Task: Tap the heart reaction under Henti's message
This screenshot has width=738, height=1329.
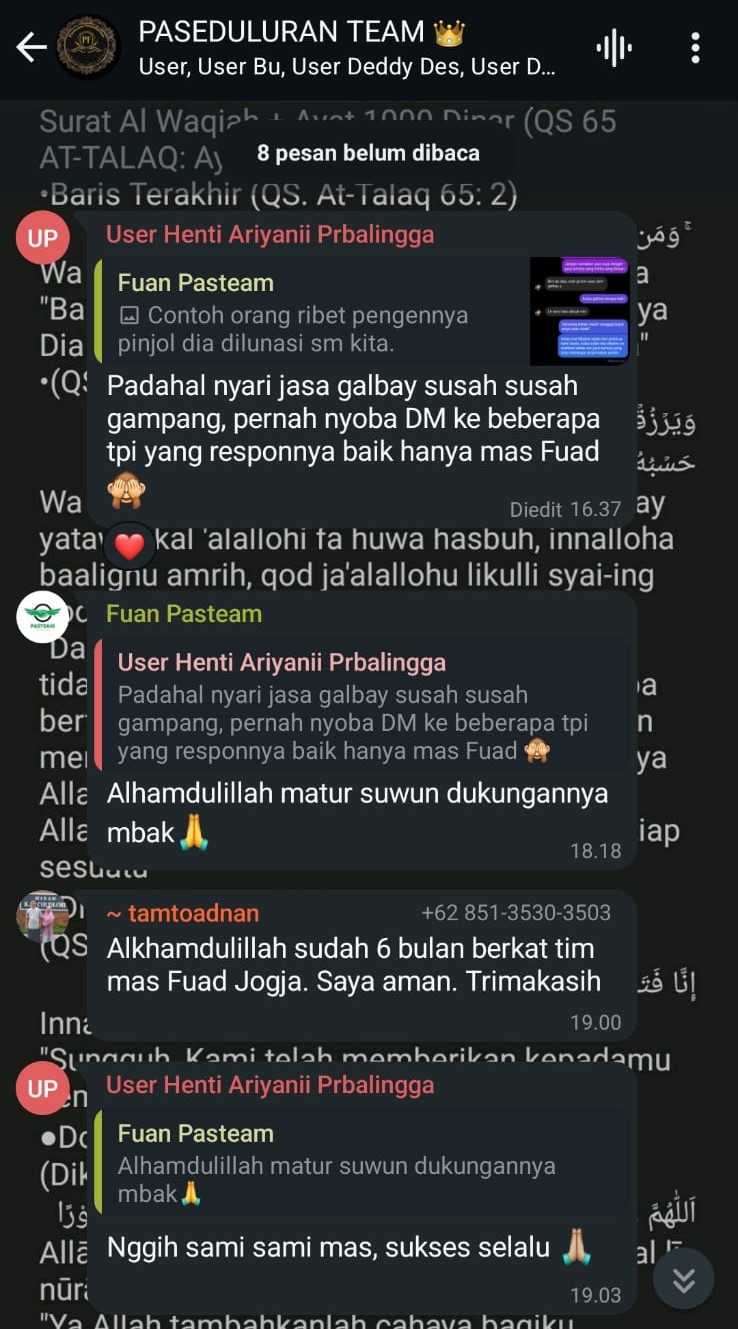Action: click(x=129, y=546)
